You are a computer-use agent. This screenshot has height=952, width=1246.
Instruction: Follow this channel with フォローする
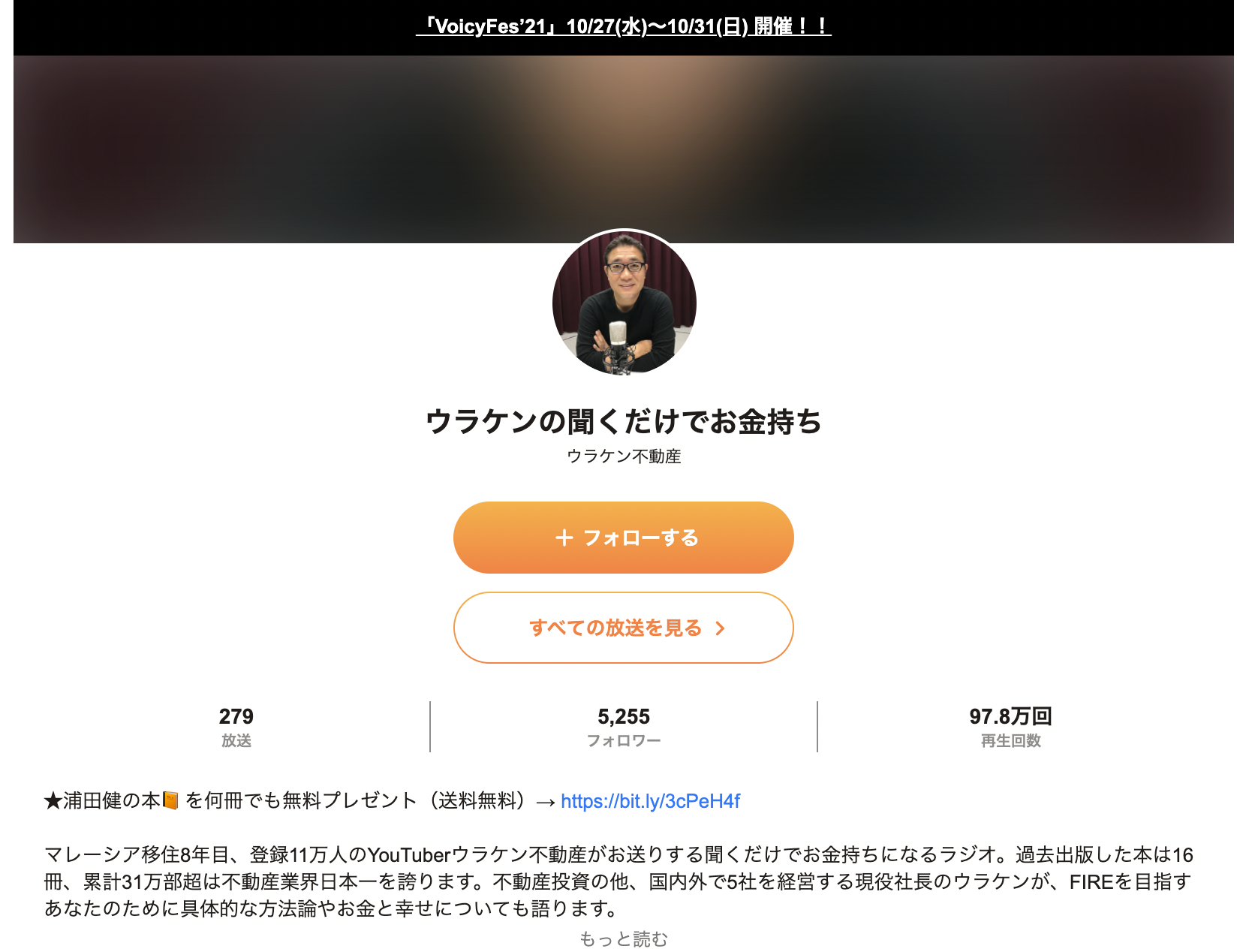tap(623, 538)
